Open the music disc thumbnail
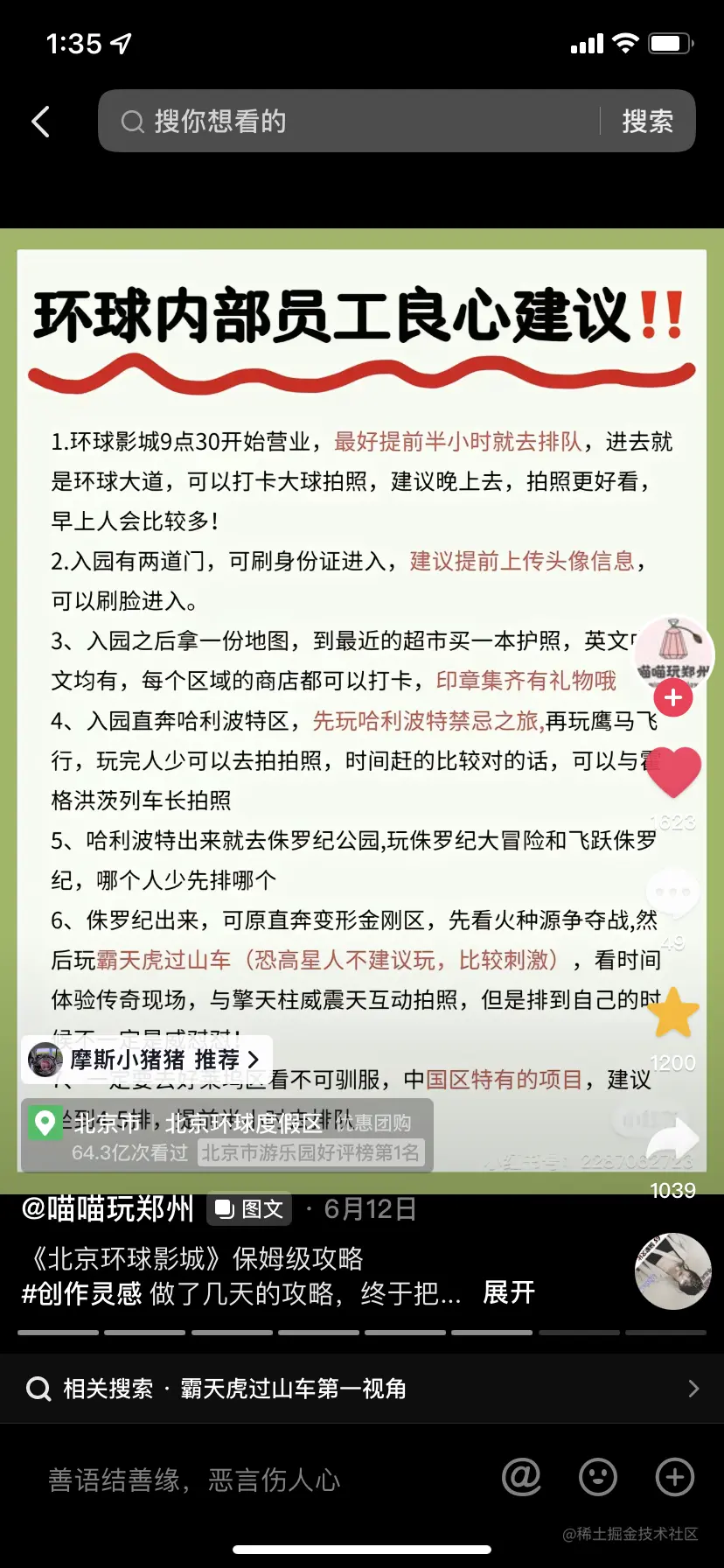Viewport: 724px width, 1568px height. (x=672, y=1271)
